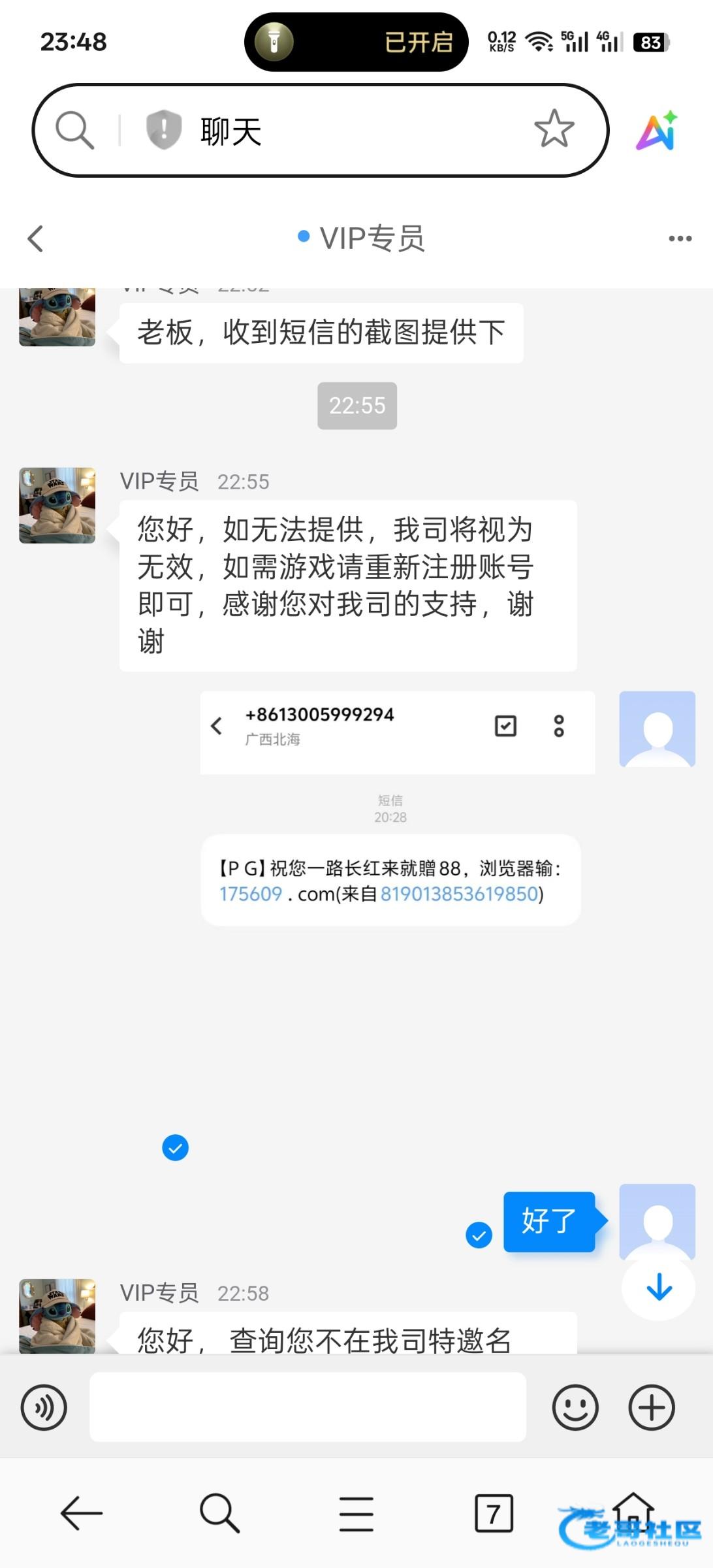Open VIP专员 avatar on 22:55 message
Screen dimensions: 713x1568
(x=57, y=505)
